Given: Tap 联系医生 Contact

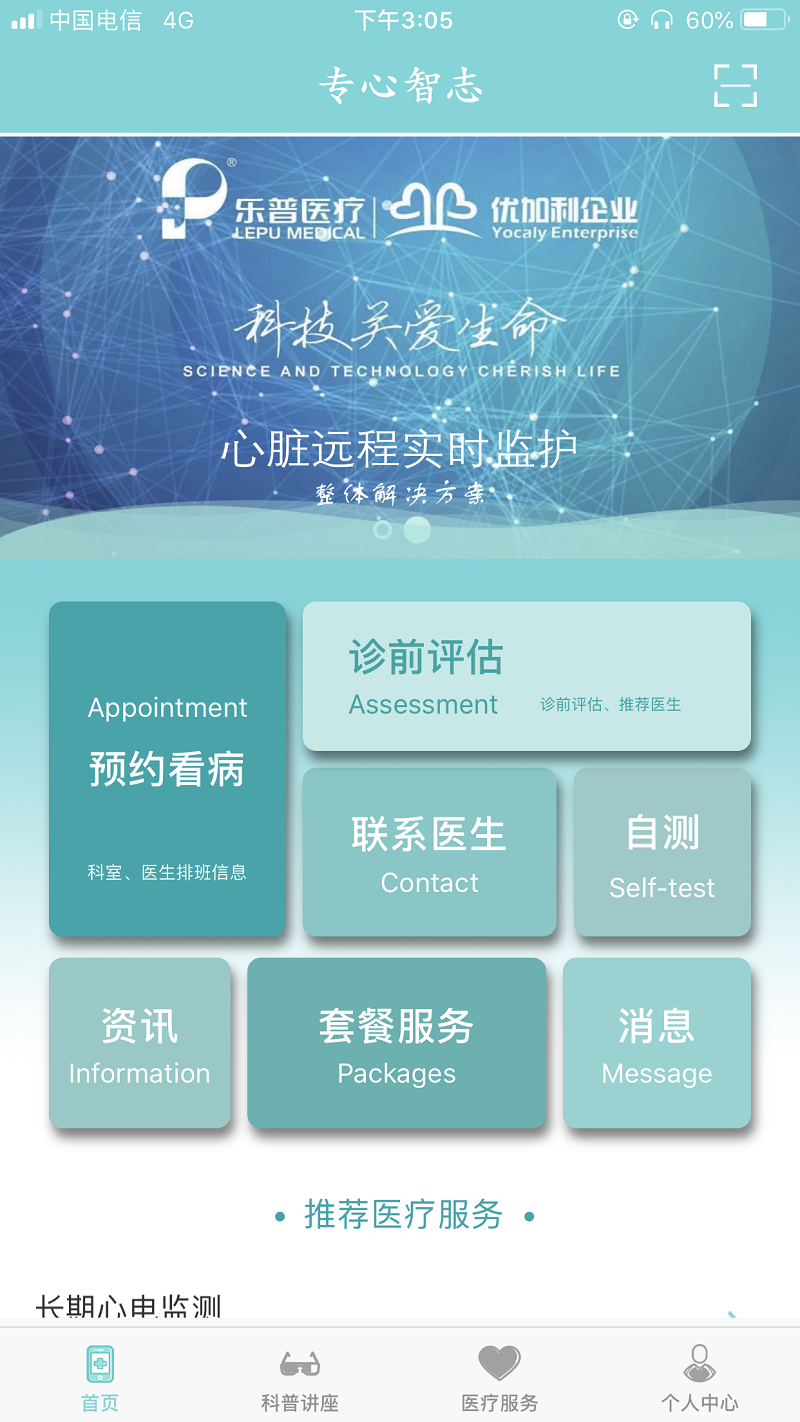Looking at the screenshot, I should tap(429, 852).
